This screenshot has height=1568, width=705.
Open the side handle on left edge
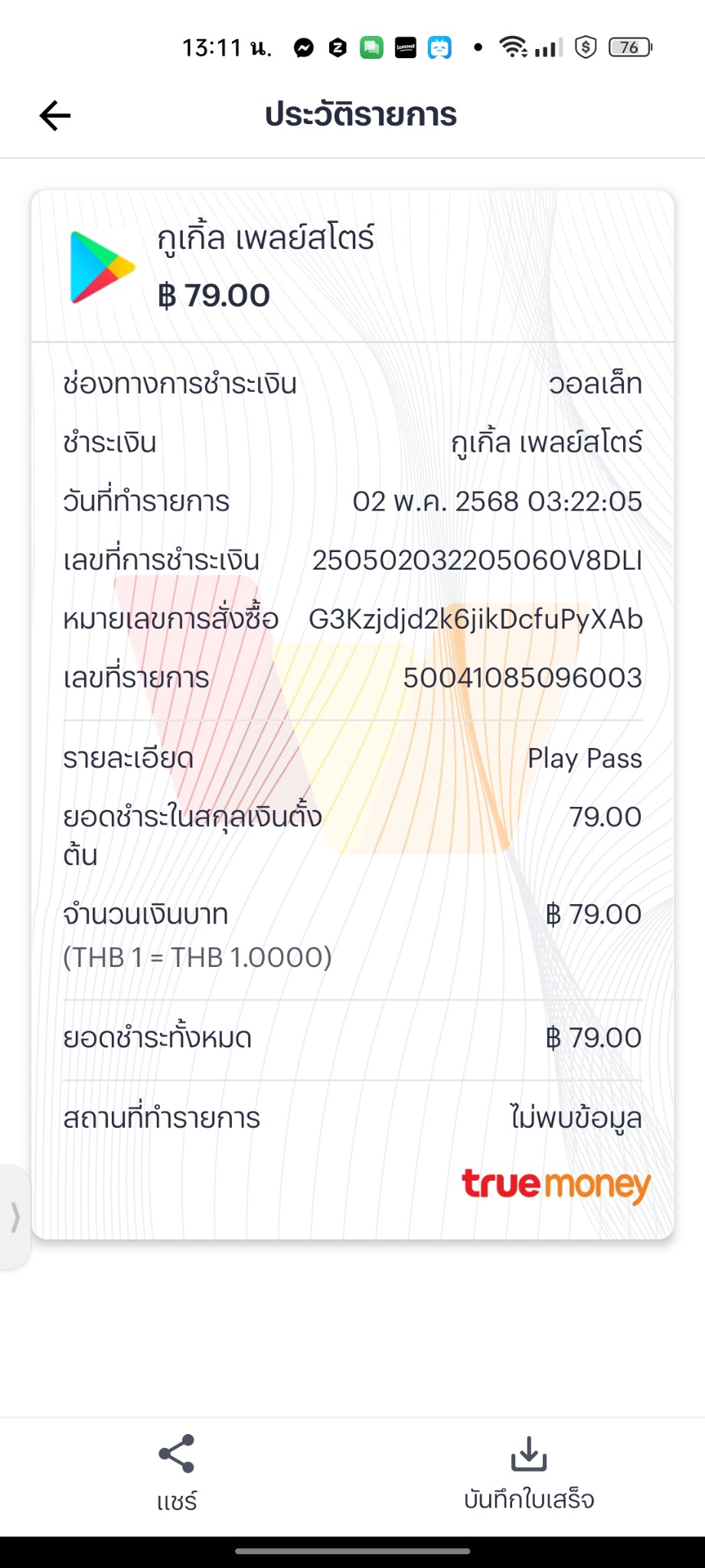point(15,1217)
